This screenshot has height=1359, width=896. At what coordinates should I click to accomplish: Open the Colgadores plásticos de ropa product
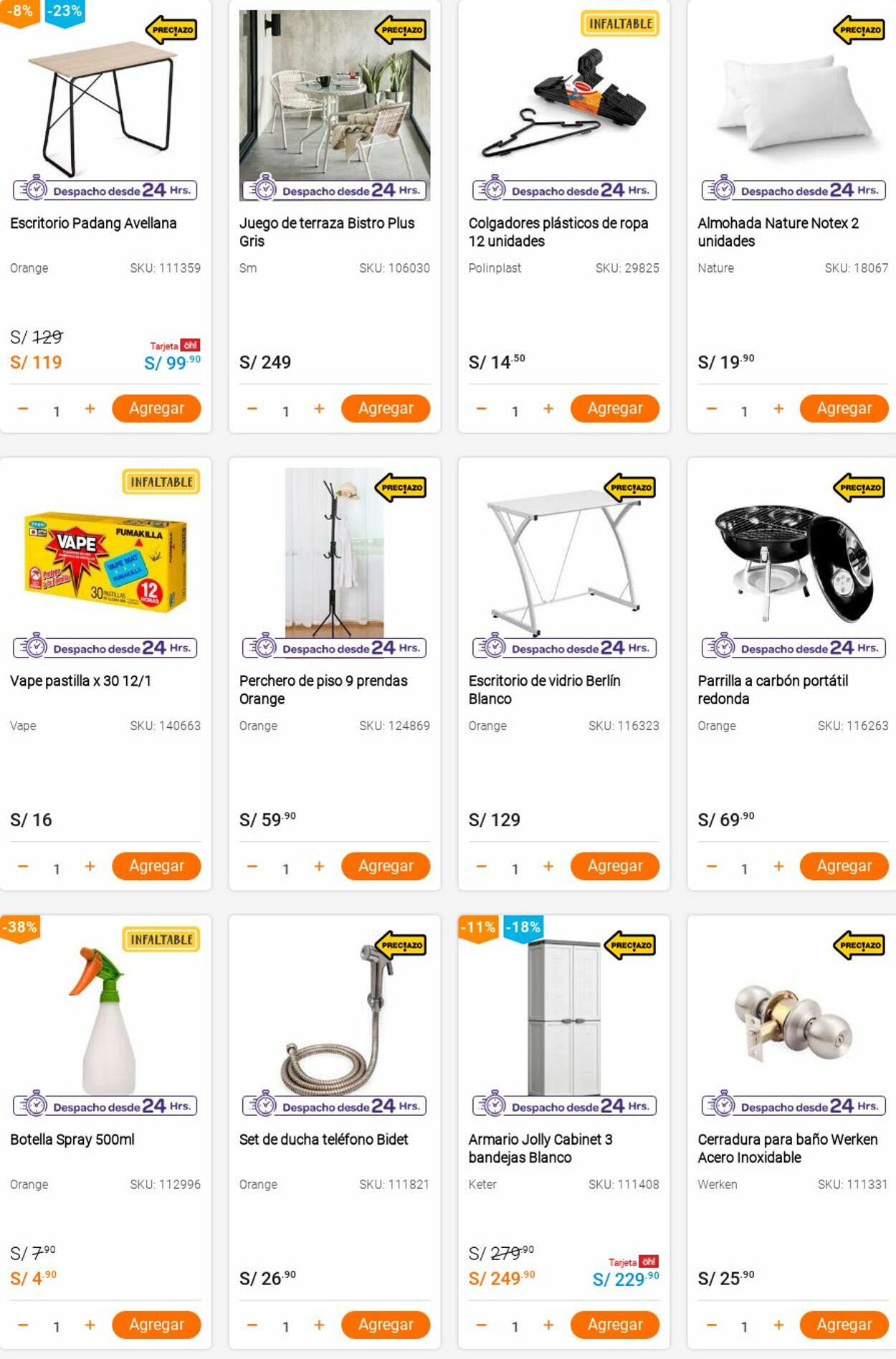point(558,232)
